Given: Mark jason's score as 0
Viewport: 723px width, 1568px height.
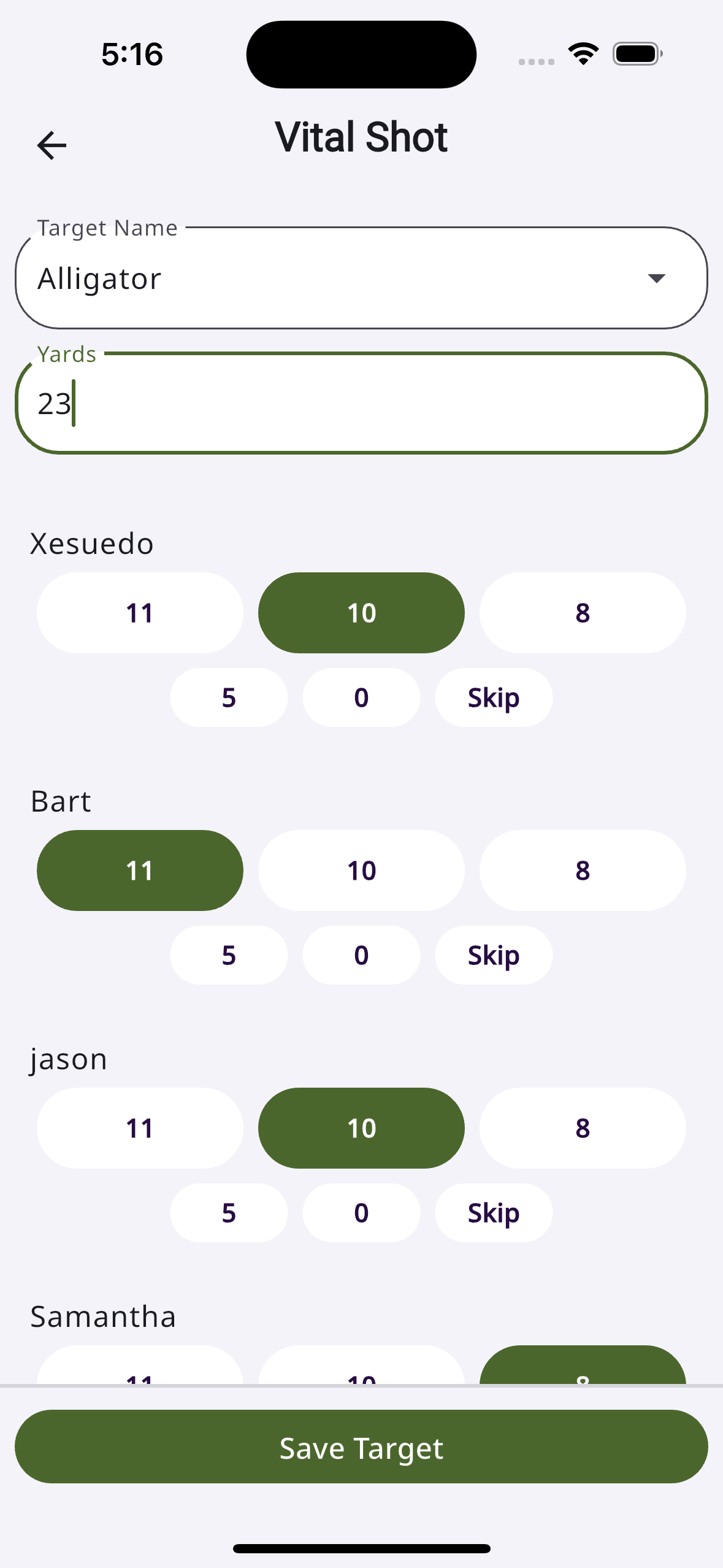Looking at the screenshot, I should (361, 1213).
